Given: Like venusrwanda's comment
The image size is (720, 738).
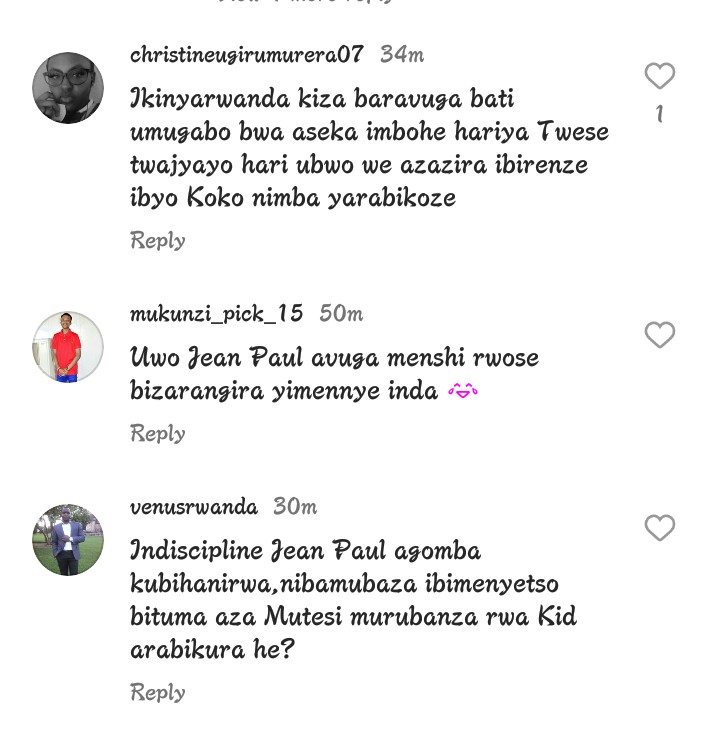Looking at the screenshot, I should 659,528.
